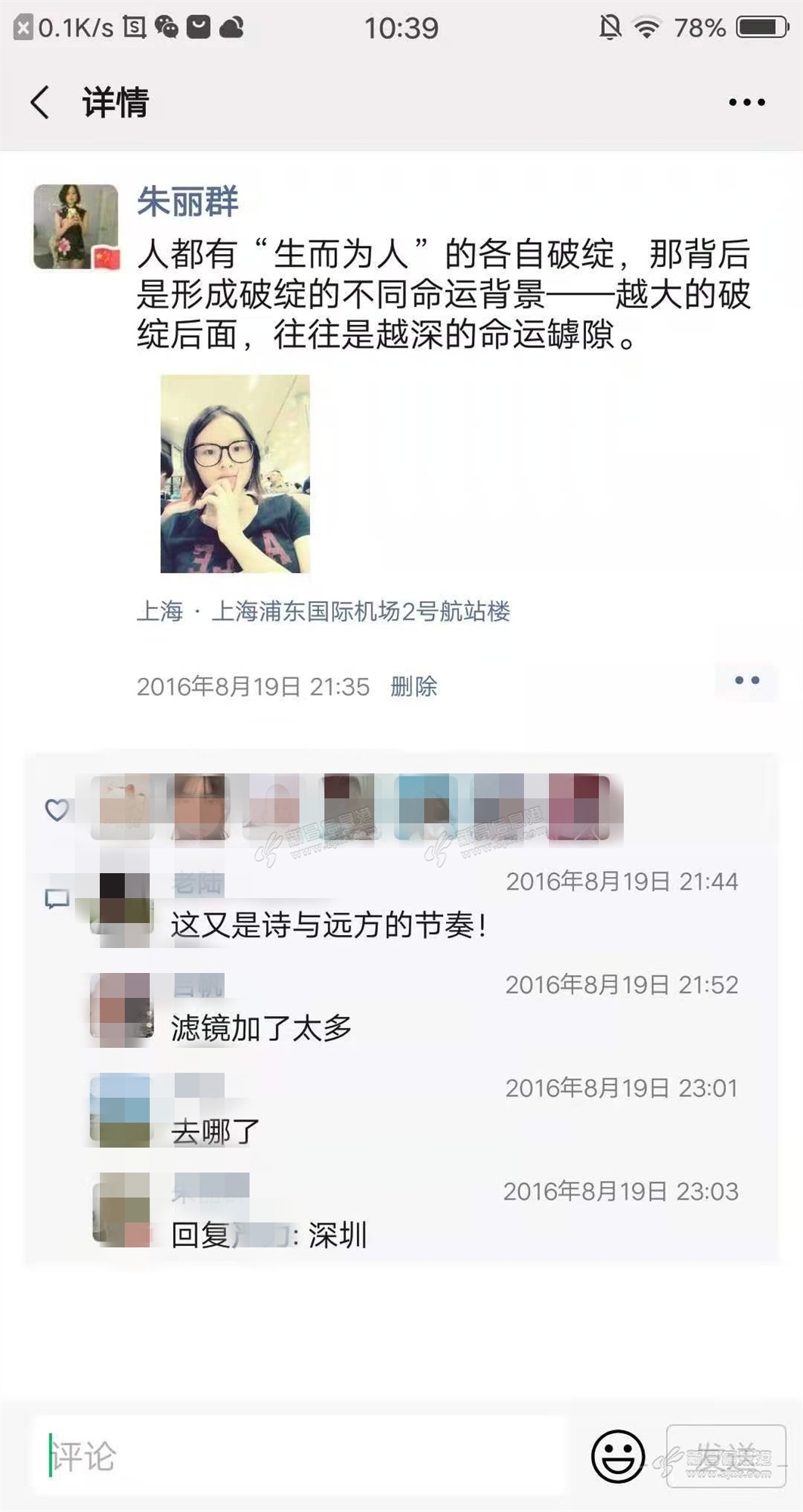This screenshot has width=803, height=1512.
Task: Reply to the comment 滤镜加了太多
Action: (262, 1028)
